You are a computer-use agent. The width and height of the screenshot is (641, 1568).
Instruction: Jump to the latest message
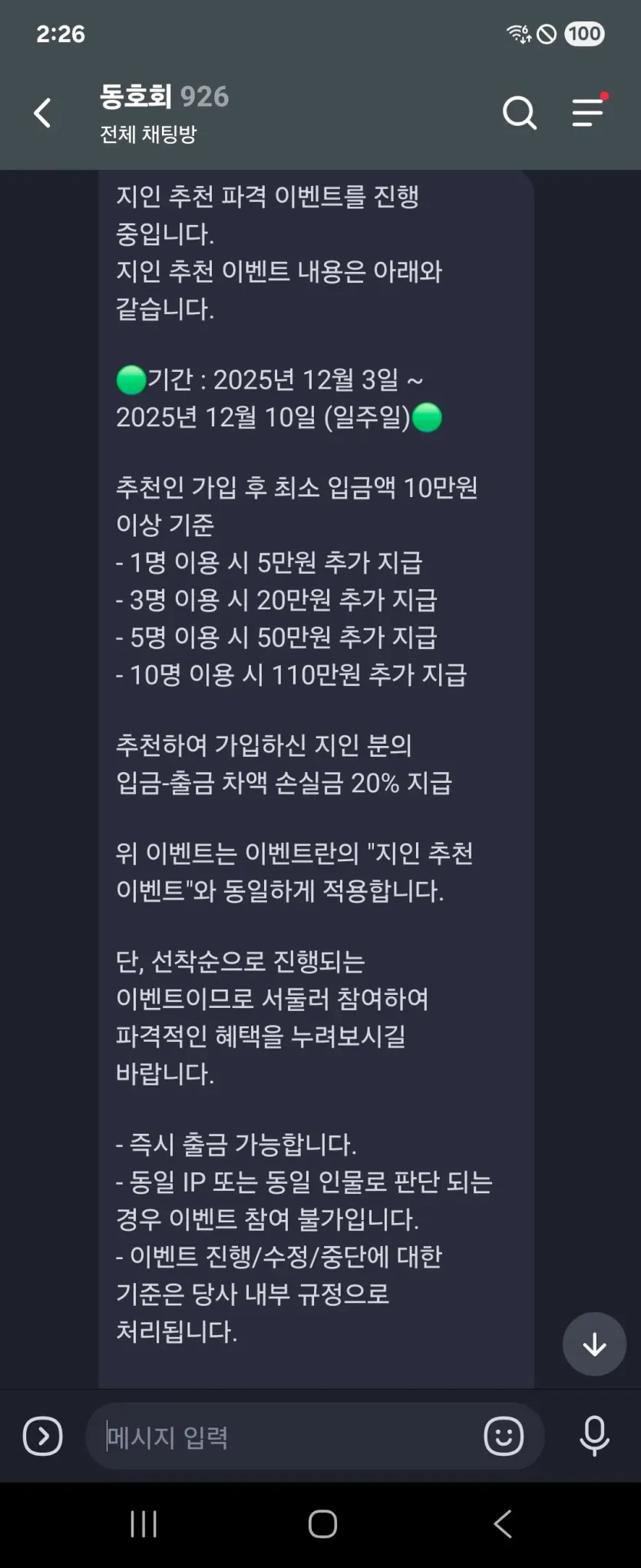(x=594, y=1344)
